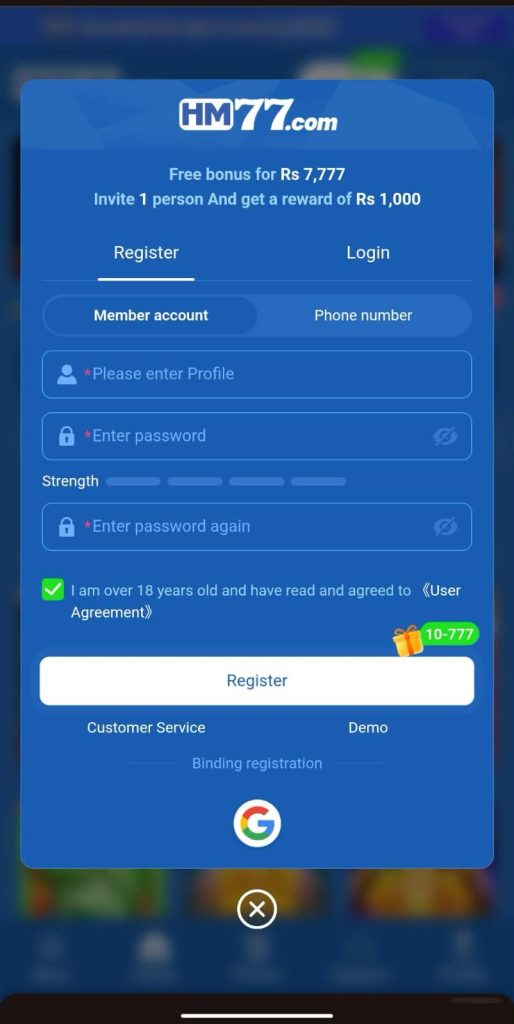This screenshot has height=1024, width=514.
Task: Open the 10-777 gift bonus badge
Action: 436,639
